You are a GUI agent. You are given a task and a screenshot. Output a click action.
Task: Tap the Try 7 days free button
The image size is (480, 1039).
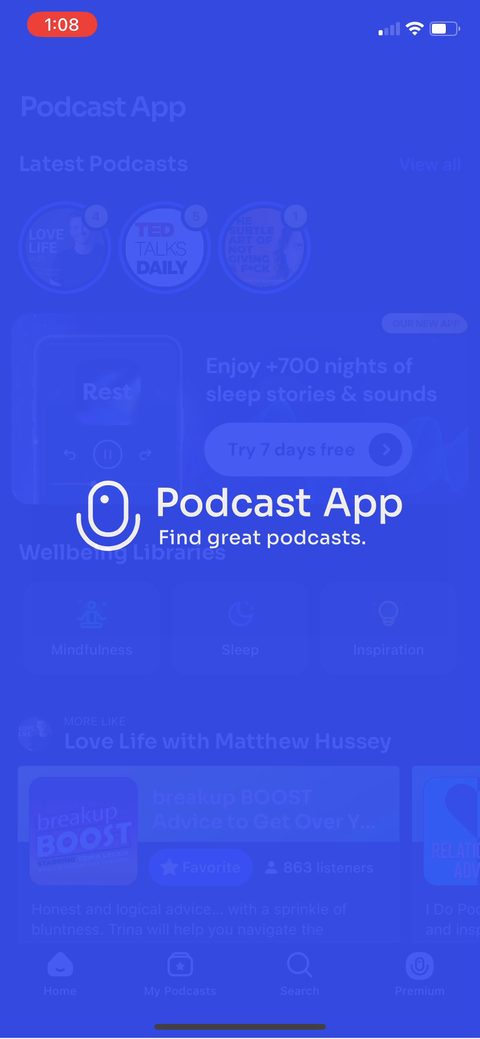tap(308, 450)
